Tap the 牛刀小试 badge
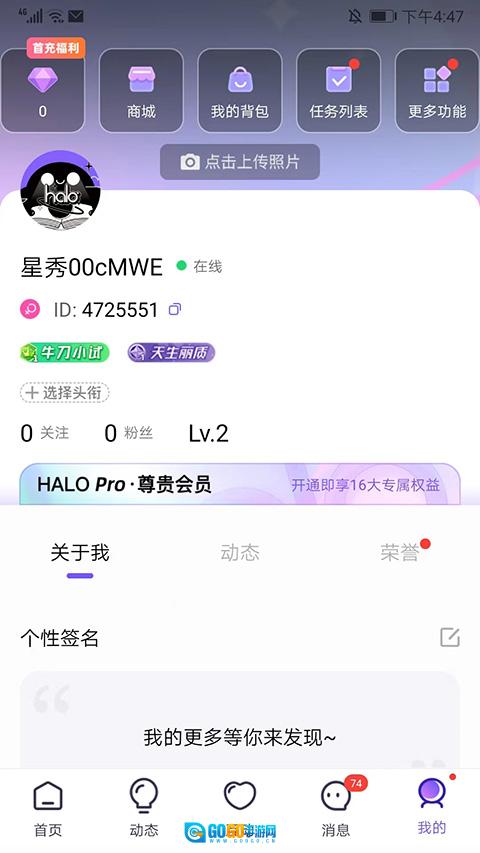The width and height of the screenshot is (480, 853). tap(65, 353)
